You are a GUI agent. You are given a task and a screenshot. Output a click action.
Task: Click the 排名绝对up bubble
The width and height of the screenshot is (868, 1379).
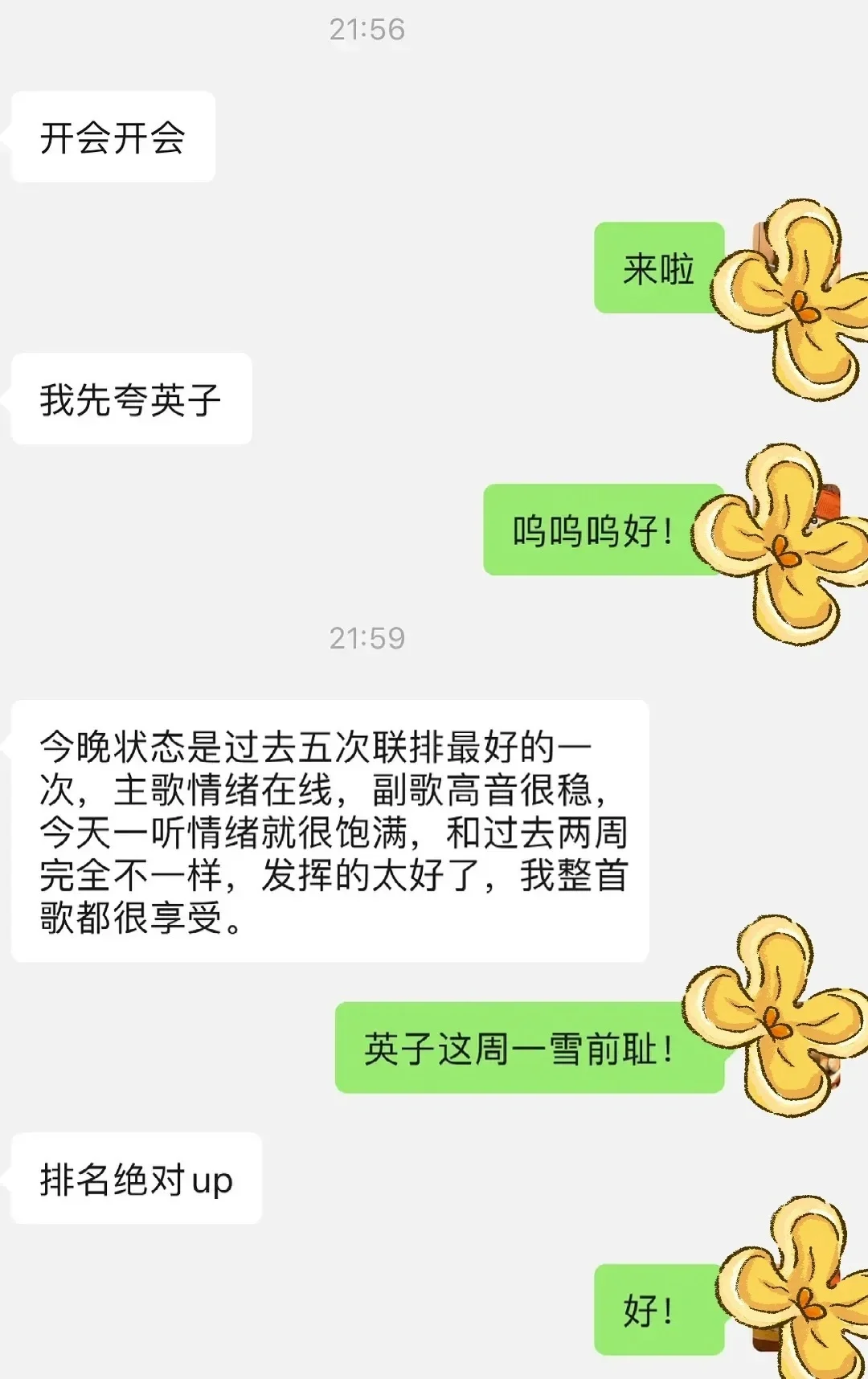click(x=135, y=1180)
